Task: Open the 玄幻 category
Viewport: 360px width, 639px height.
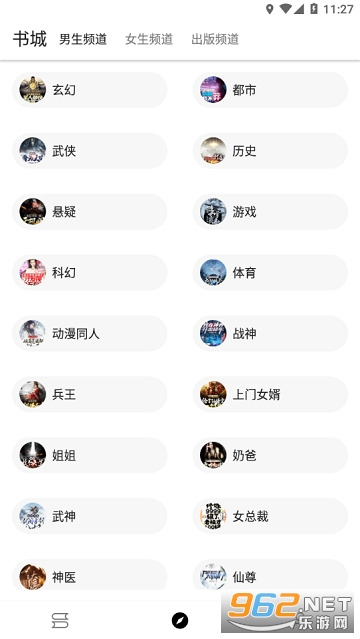Action: point(90,90)
